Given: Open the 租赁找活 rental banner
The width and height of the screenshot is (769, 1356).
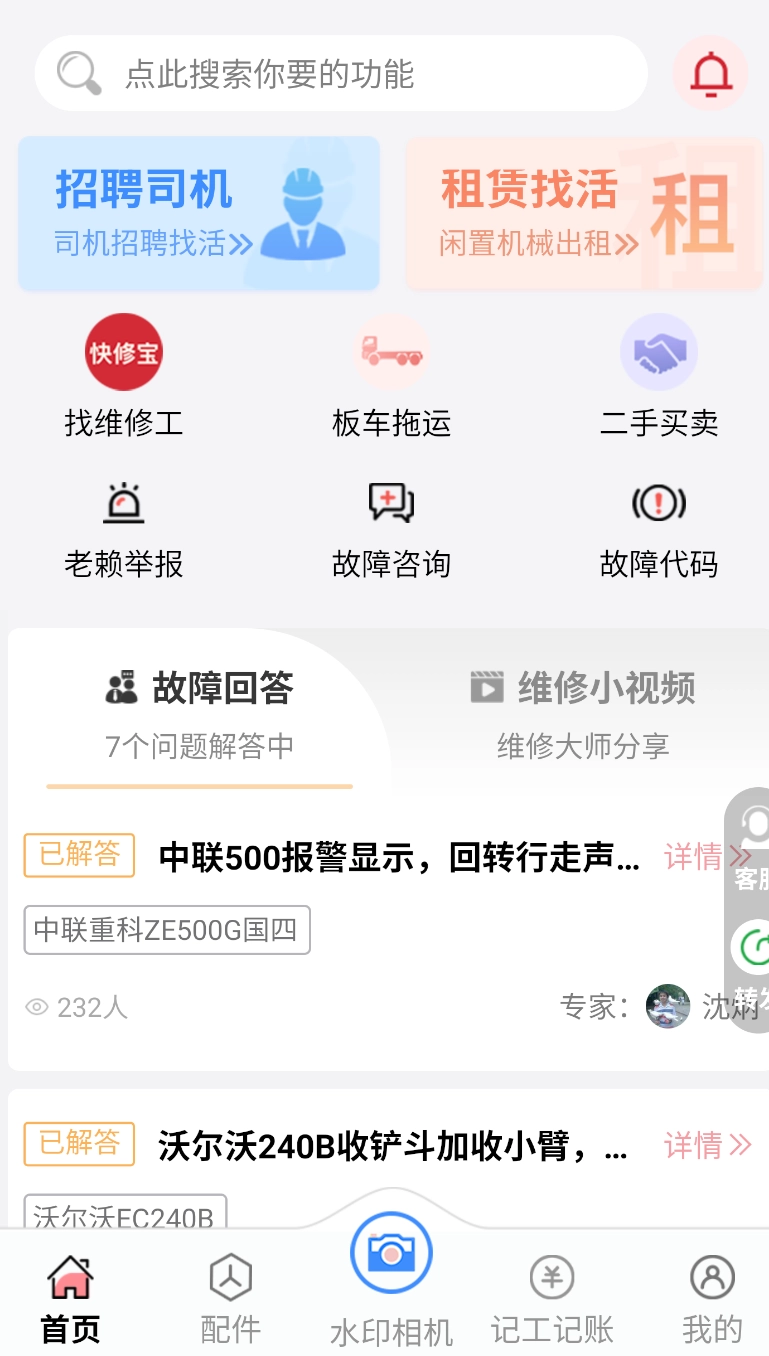Looking at the screenshot, I should coord(584,214).
